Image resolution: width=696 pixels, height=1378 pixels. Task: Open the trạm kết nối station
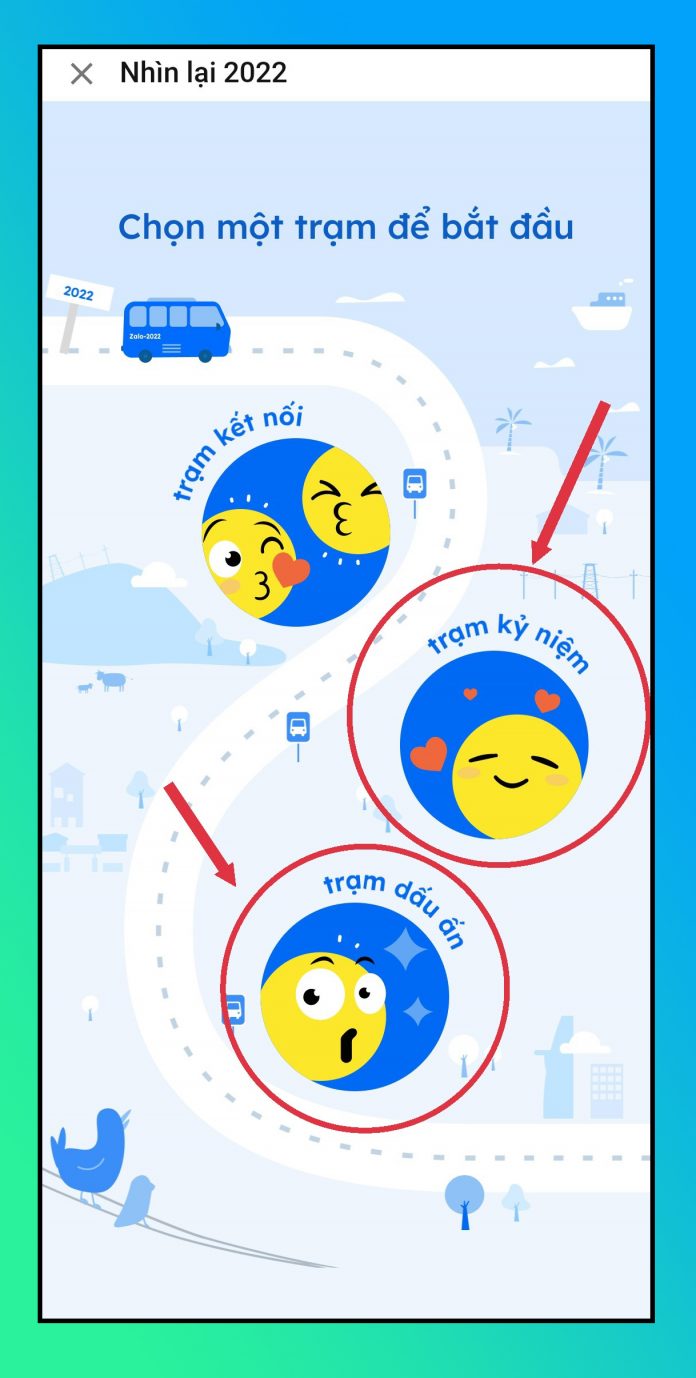click(295, 532)
